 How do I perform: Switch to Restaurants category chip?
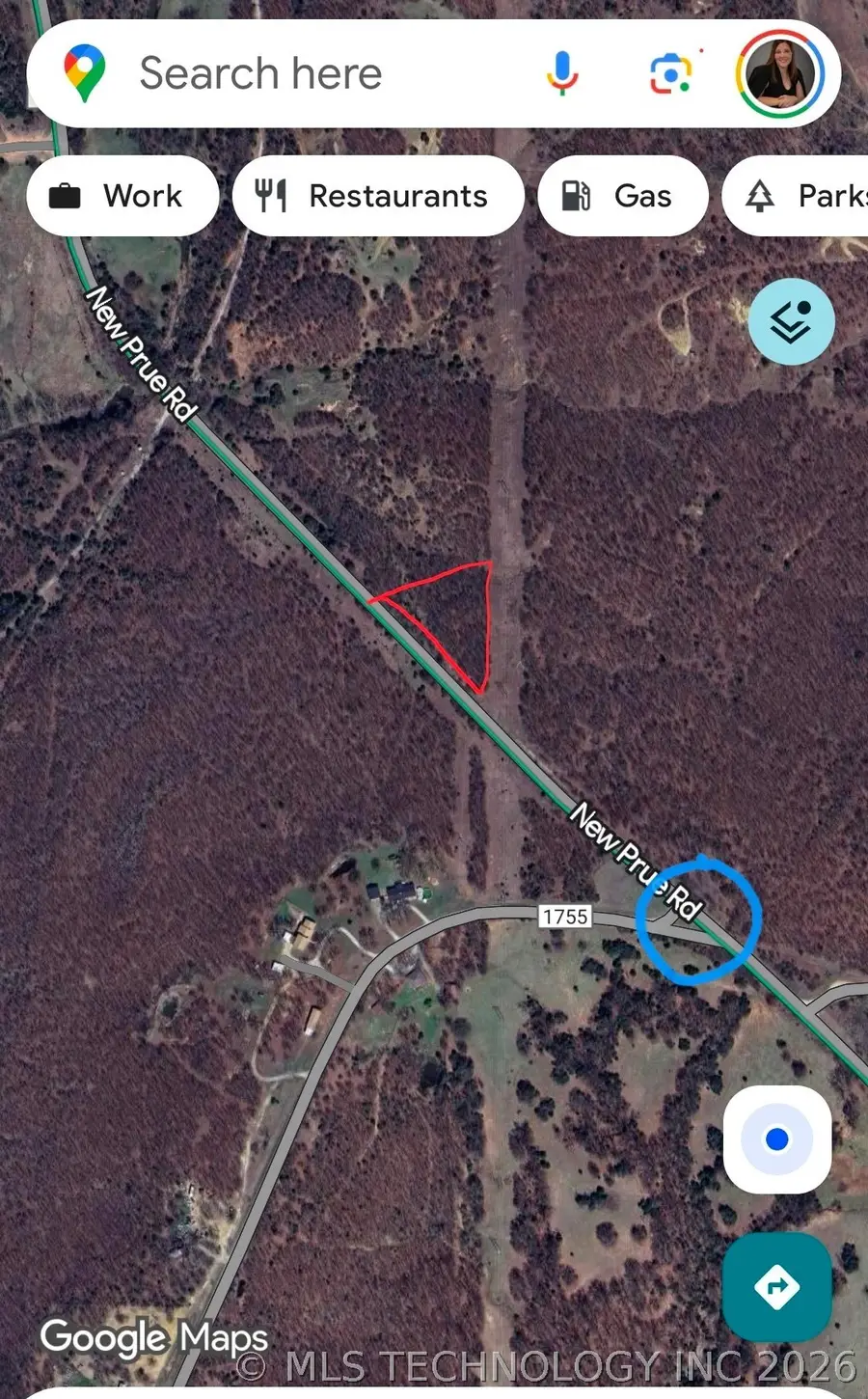(377, 195)
